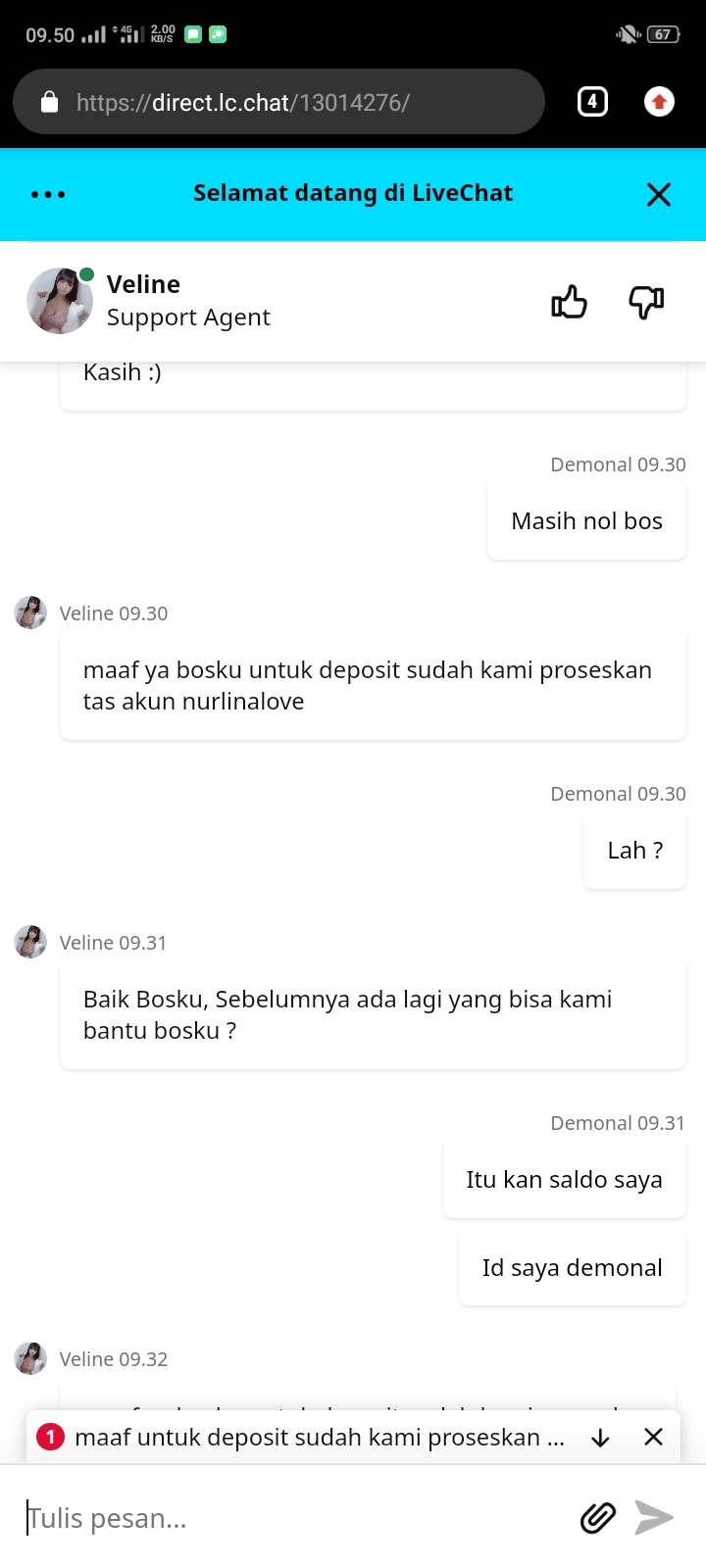Rate Veline with thumbs down
This screenshot has width=706, height=1568.
[x=646, y=303]
